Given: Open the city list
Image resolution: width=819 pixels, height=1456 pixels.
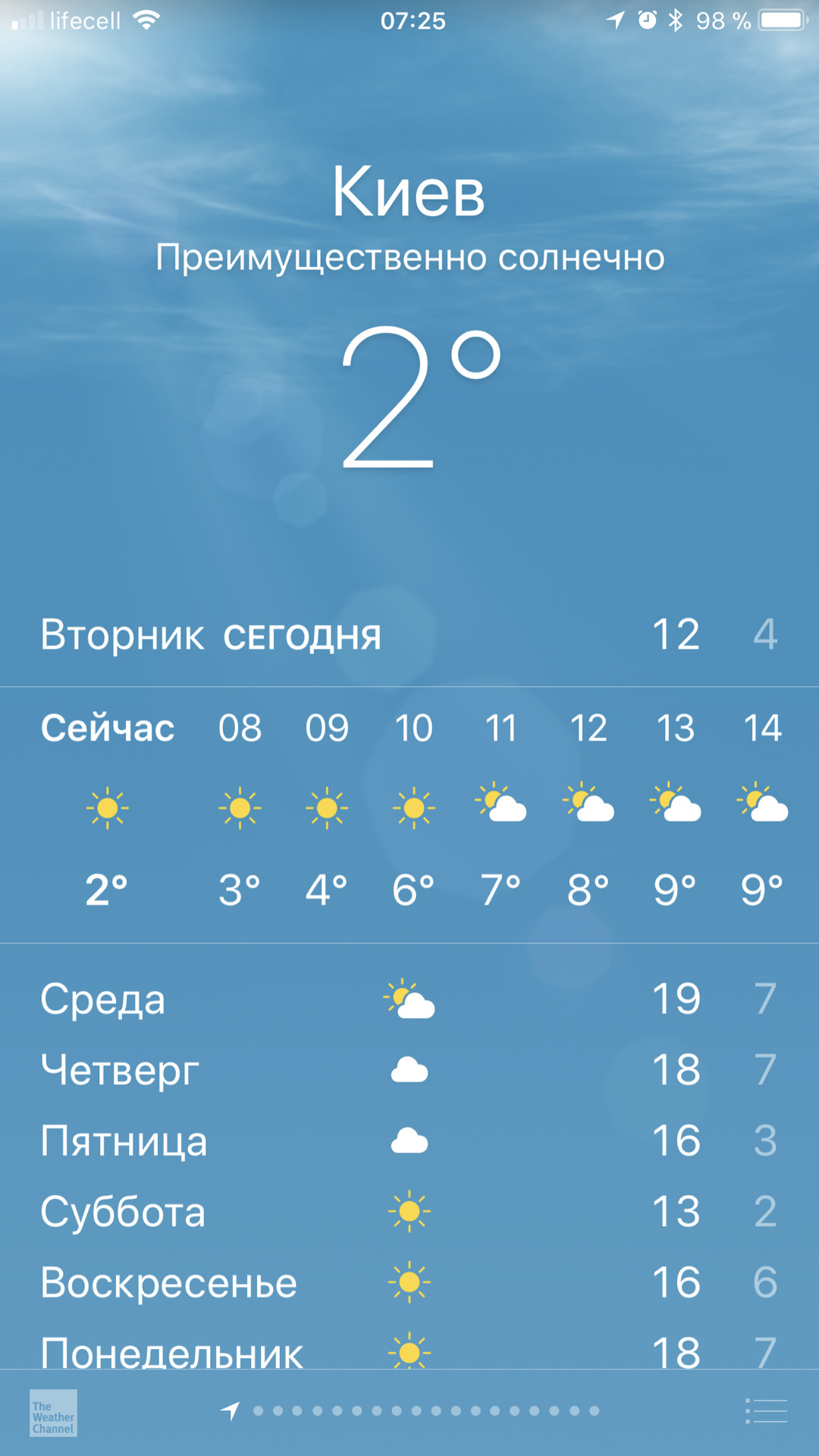Looking at the screenshot, I should [x=766, y=1411].
